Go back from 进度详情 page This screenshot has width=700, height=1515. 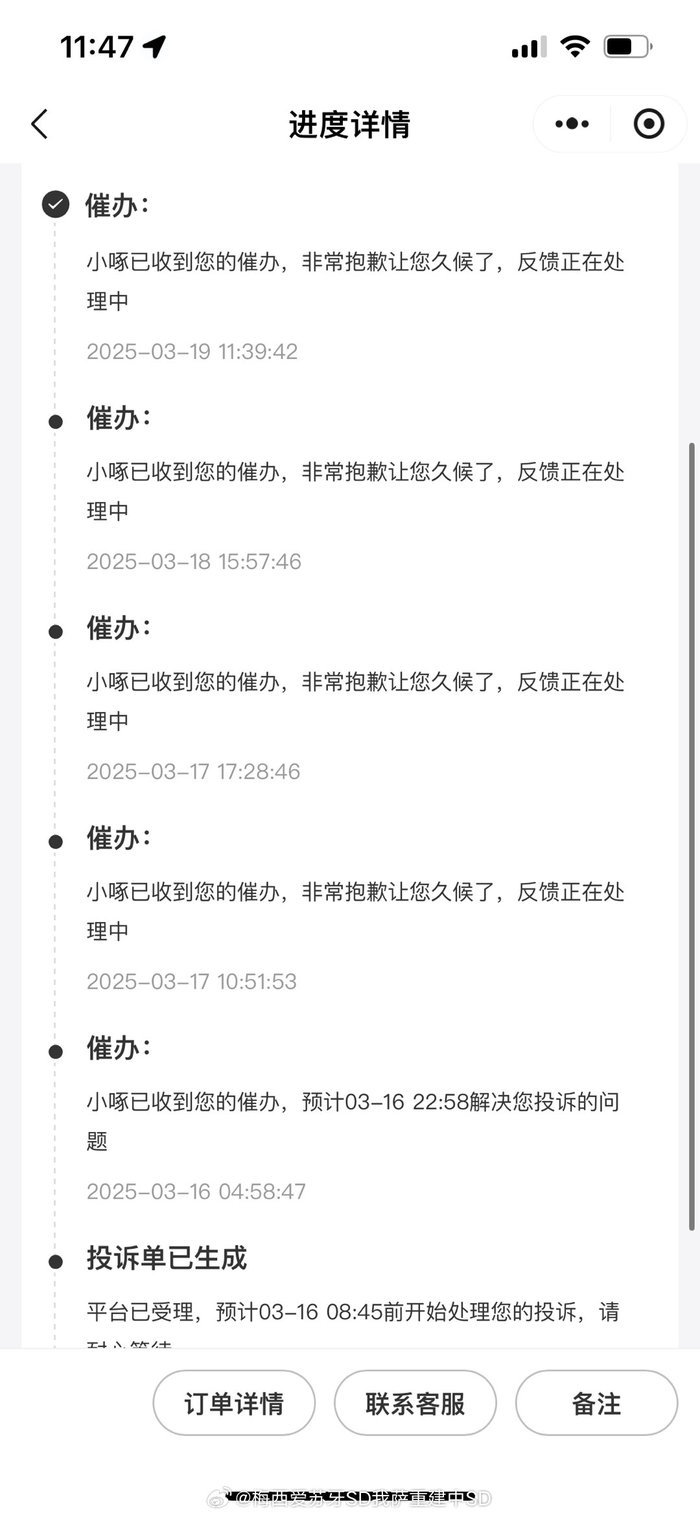[x=39, y=124]
